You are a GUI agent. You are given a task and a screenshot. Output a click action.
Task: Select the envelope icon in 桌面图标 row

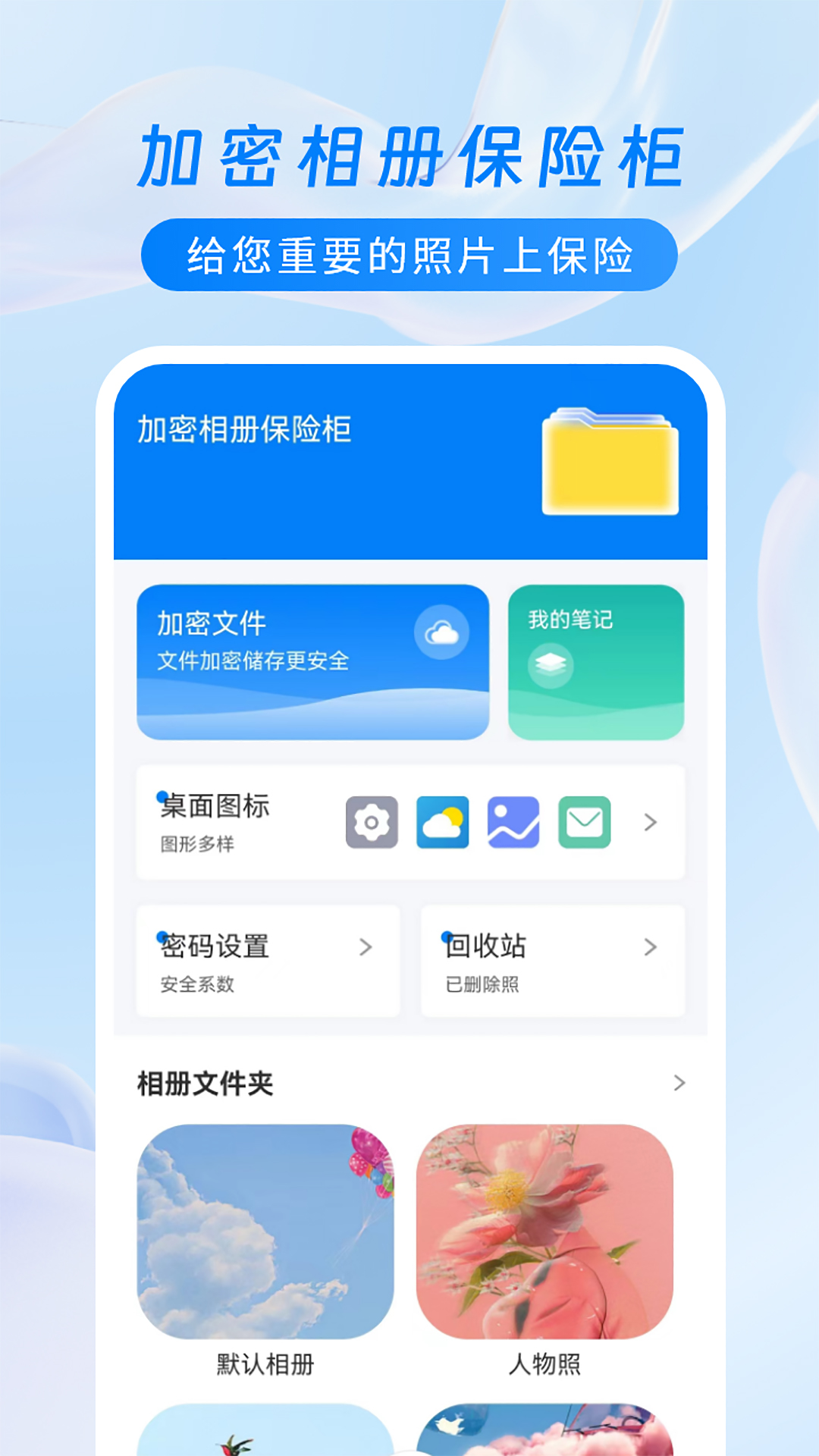583,821
